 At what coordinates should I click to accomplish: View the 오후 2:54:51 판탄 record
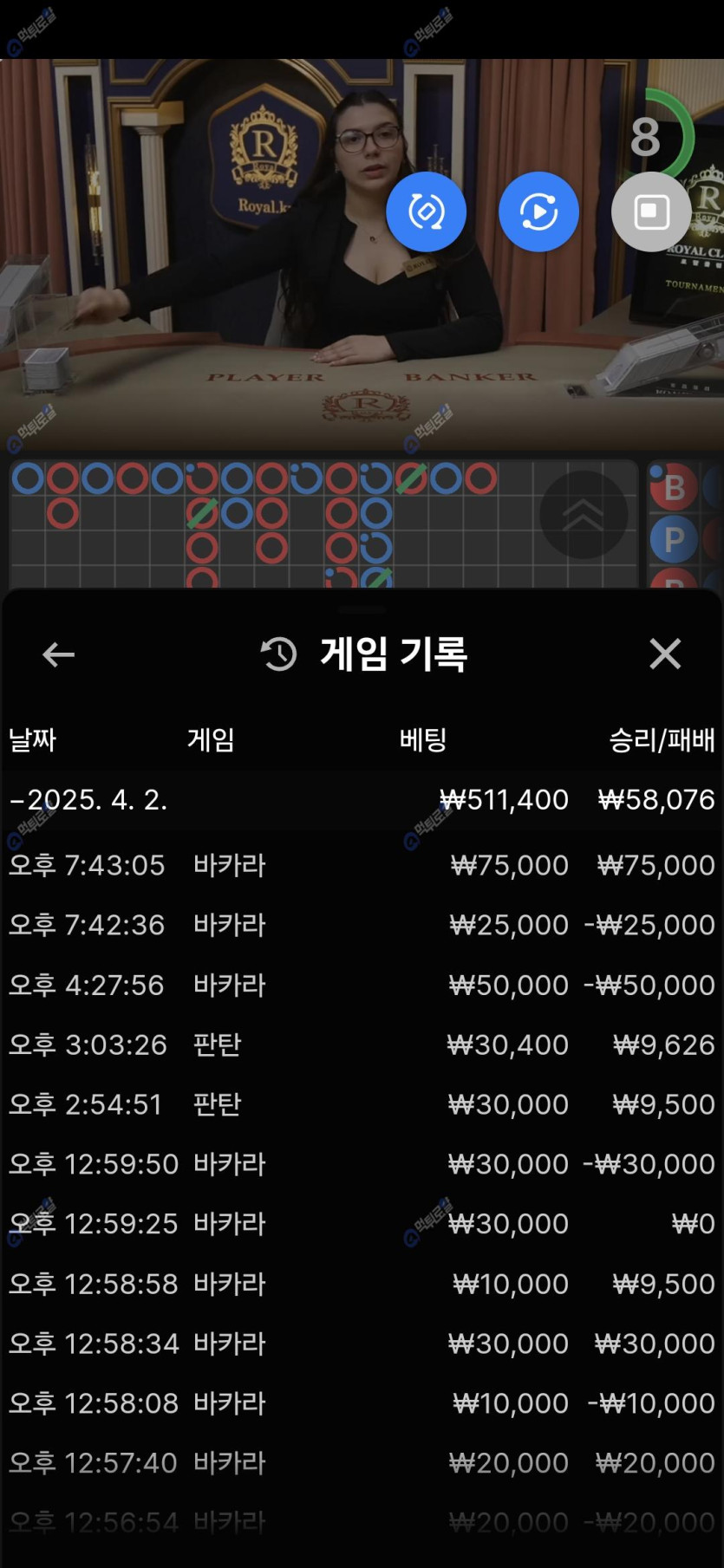[362, 1104]
